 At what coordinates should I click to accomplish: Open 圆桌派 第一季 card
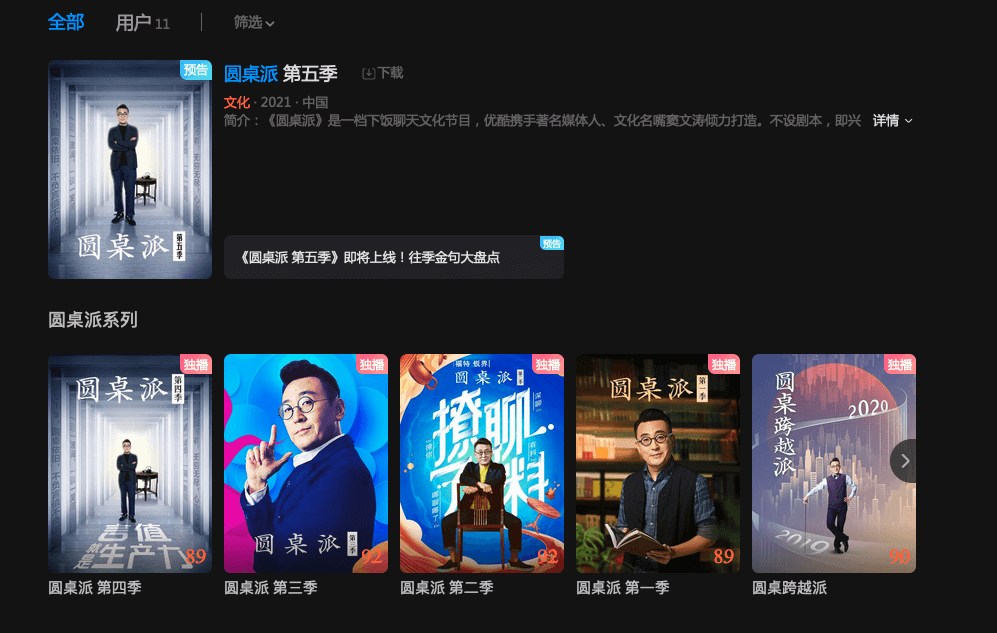(658, 463)
